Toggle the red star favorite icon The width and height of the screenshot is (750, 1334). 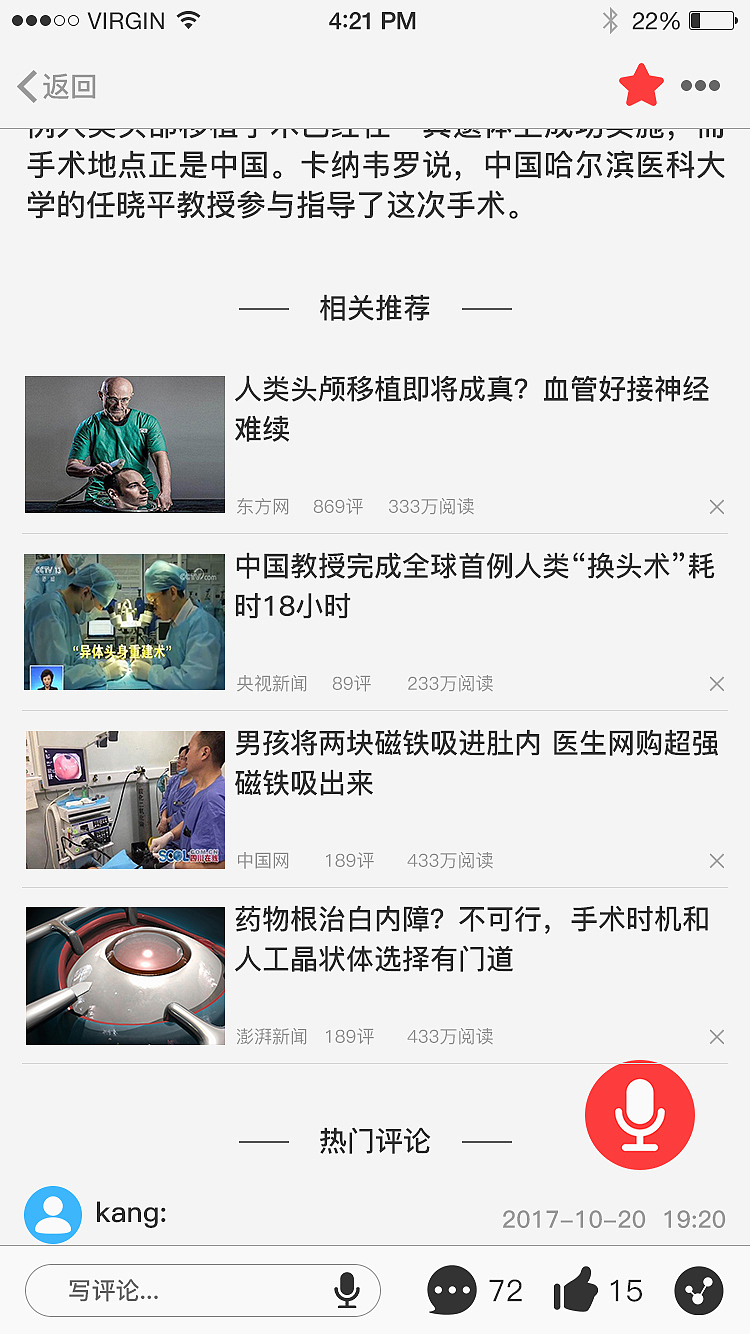click(x=641, y=86)
